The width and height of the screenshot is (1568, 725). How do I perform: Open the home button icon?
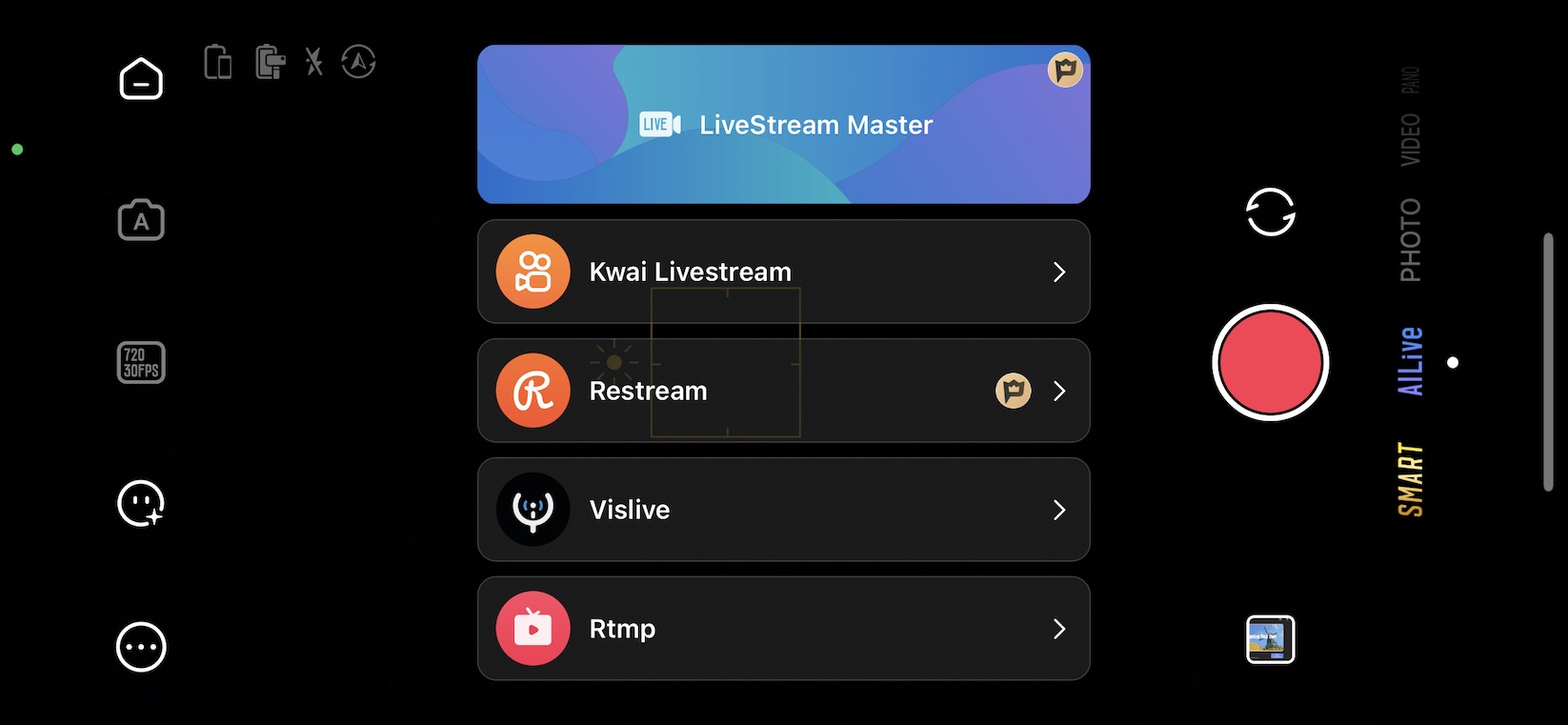[141, 79]
